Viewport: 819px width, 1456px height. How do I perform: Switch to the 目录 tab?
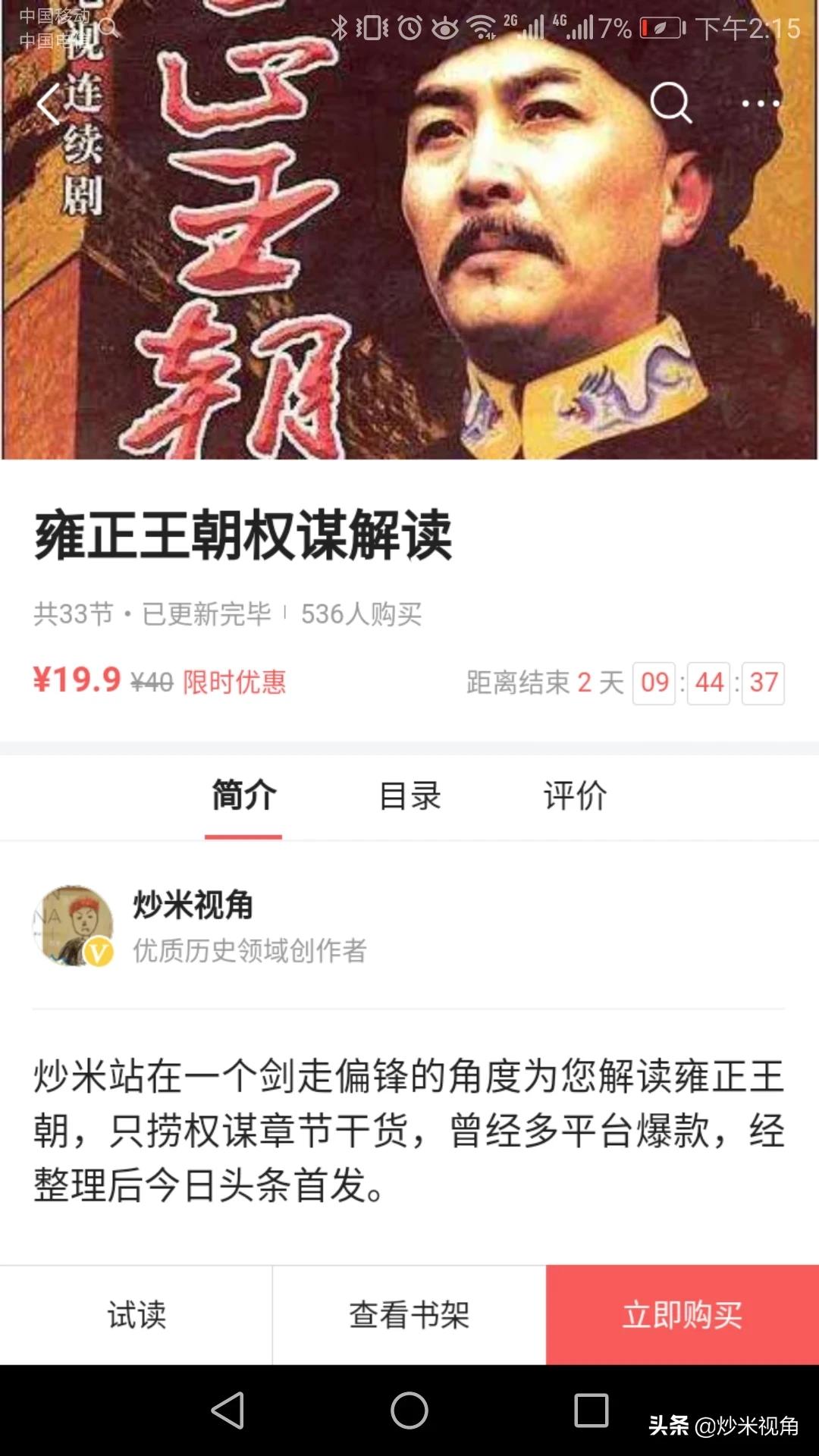[409, 796]
